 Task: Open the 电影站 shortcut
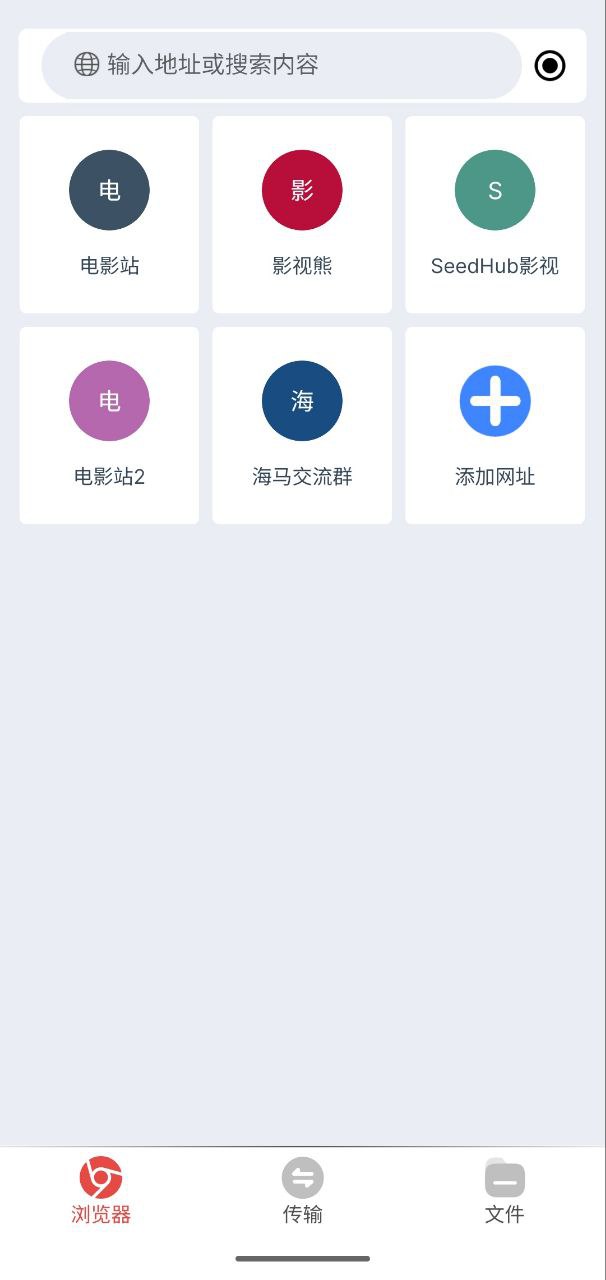click(109, 214)
